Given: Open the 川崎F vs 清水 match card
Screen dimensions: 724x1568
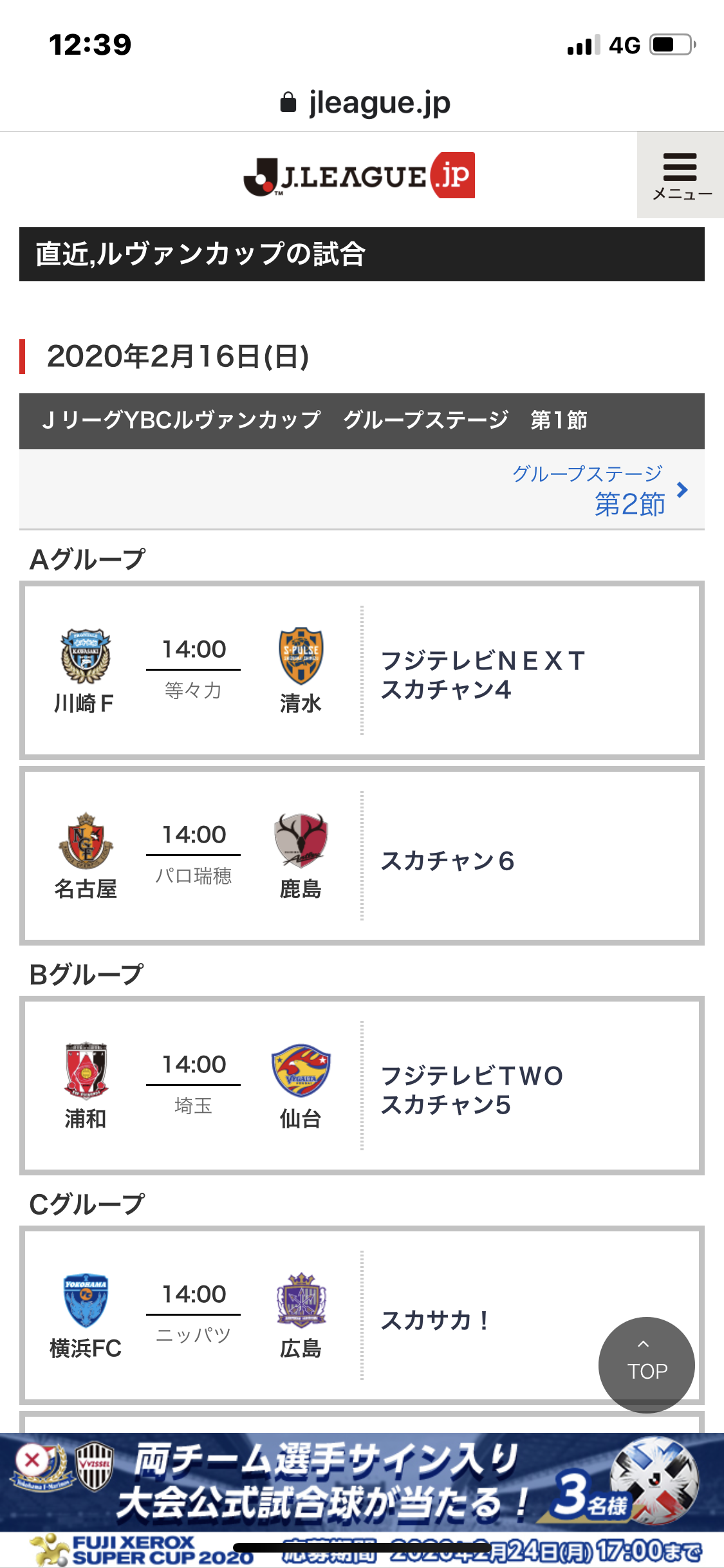Looking at the screenshot, I should [362, 670].
